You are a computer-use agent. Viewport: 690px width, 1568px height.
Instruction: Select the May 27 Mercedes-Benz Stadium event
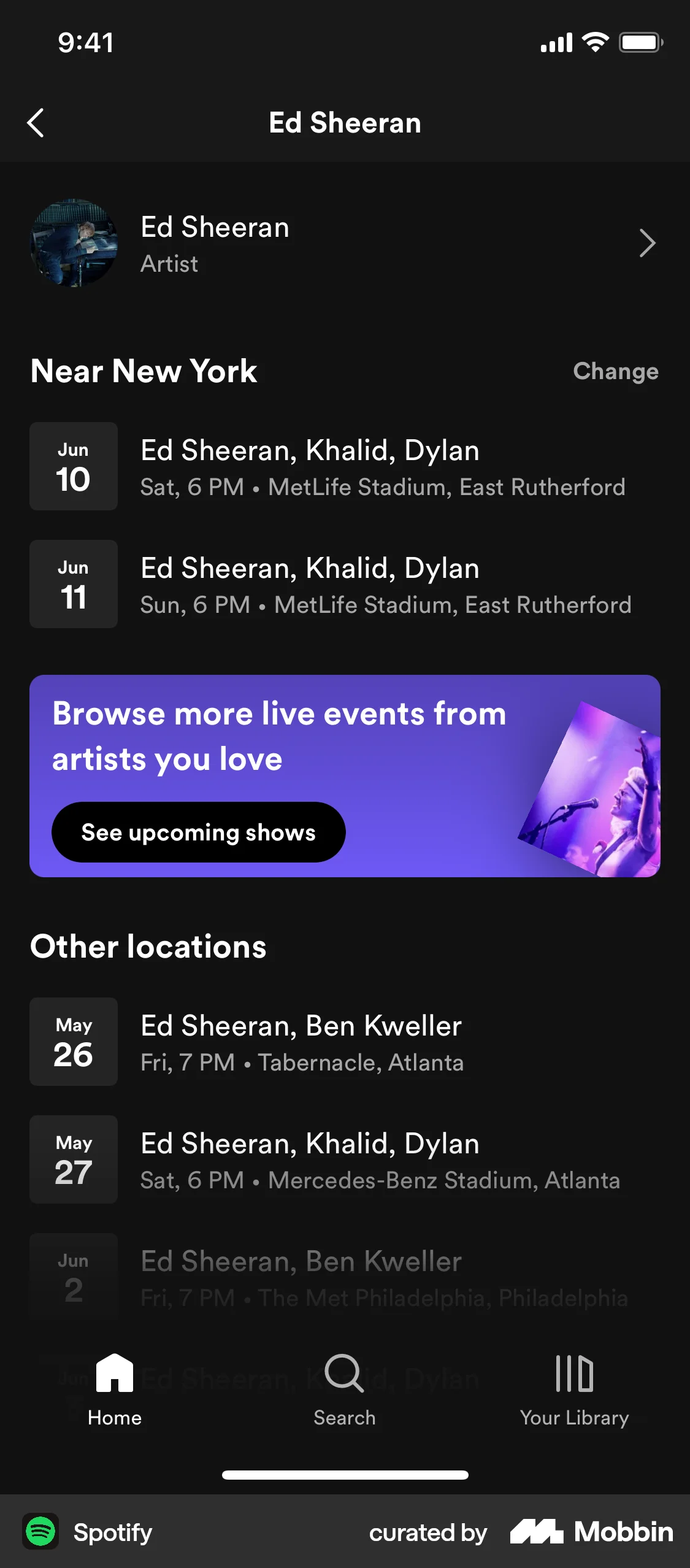345,1159
